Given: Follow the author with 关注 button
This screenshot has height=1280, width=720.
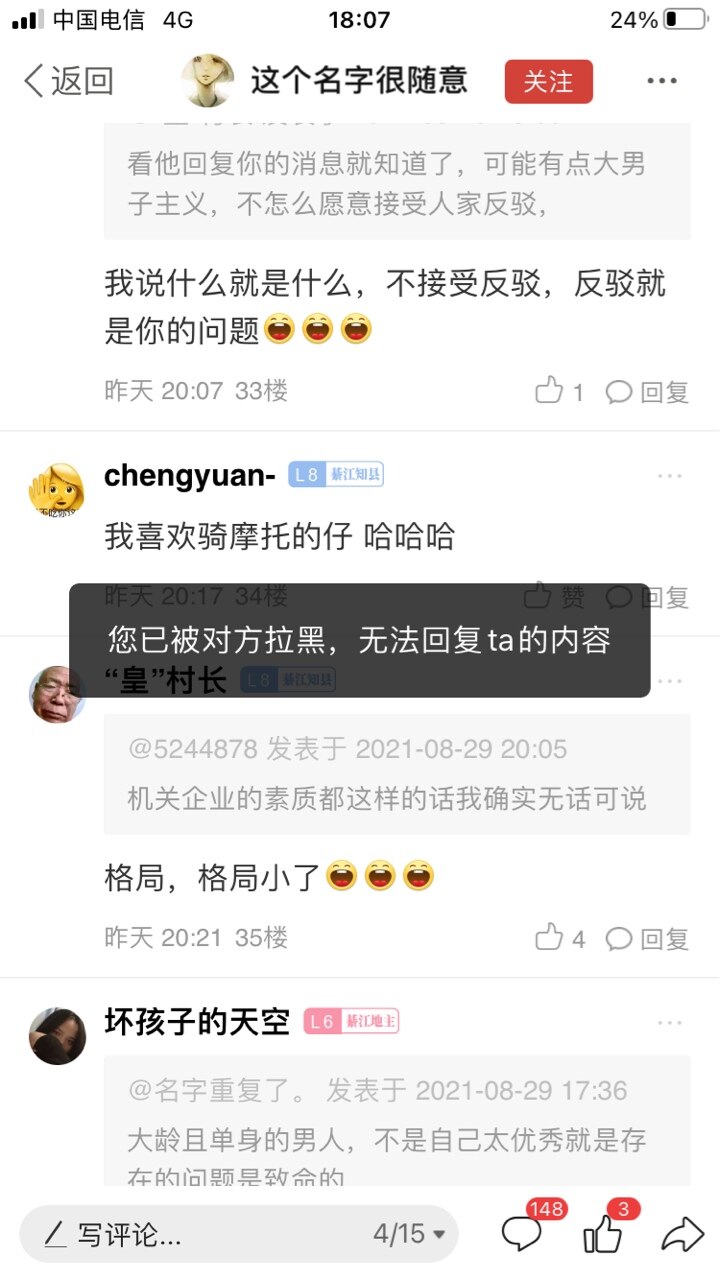Looking at the screenshot, I should (x=548, y=81).
